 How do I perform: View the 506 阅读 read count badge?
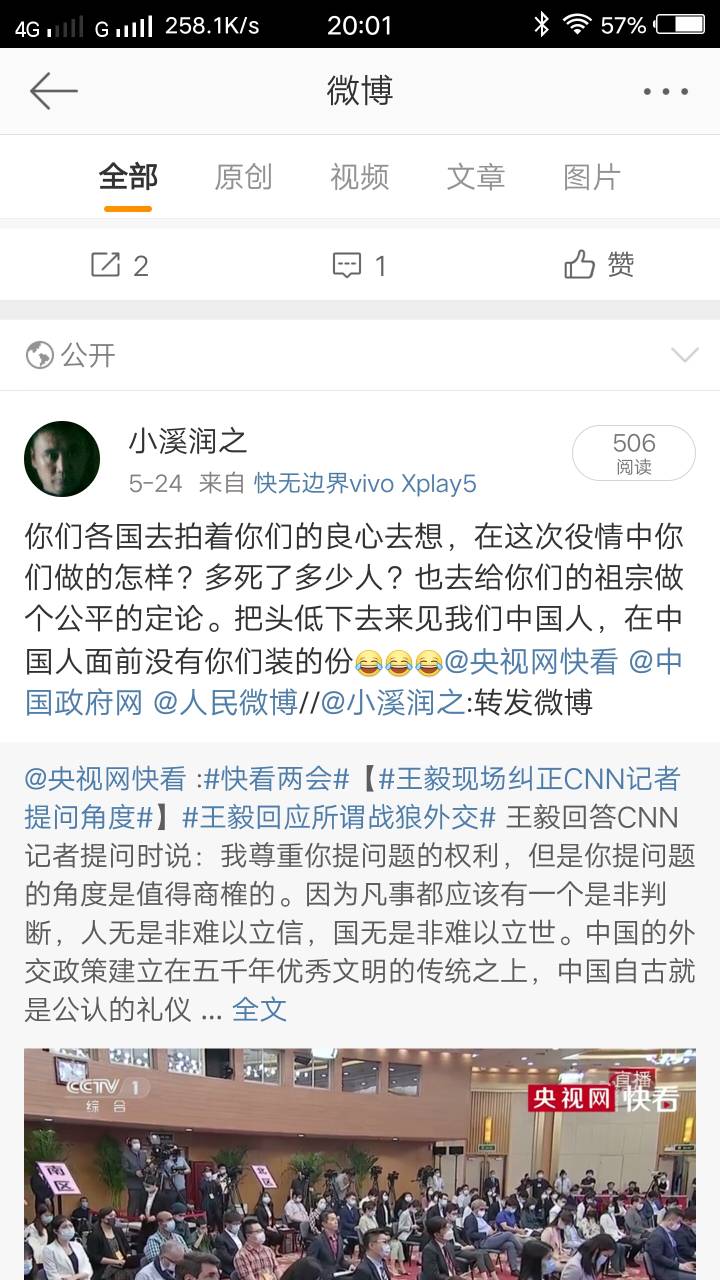pyautogui.click(x=634, y=453)
